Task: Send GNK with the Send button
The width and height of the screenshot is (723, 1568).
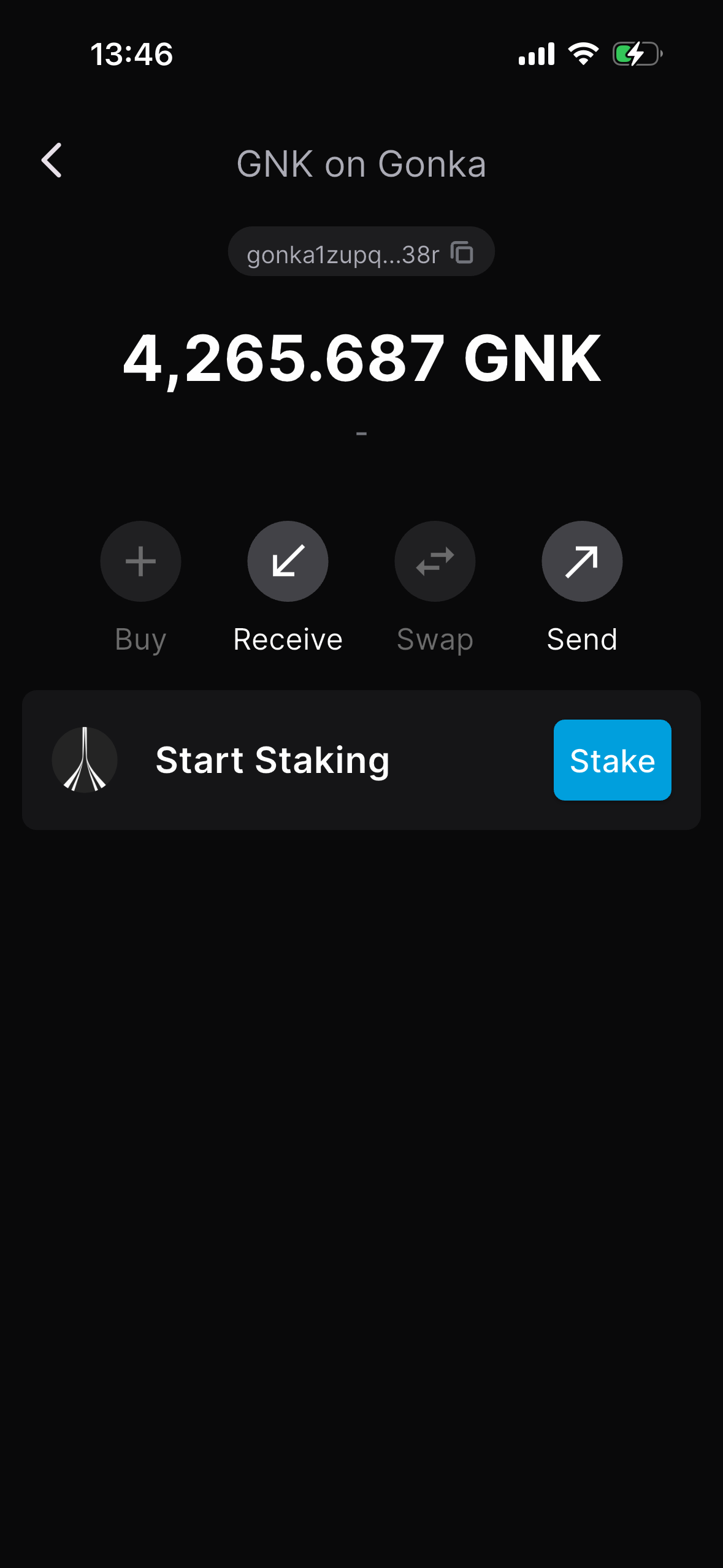Action: tap(582, 561)
